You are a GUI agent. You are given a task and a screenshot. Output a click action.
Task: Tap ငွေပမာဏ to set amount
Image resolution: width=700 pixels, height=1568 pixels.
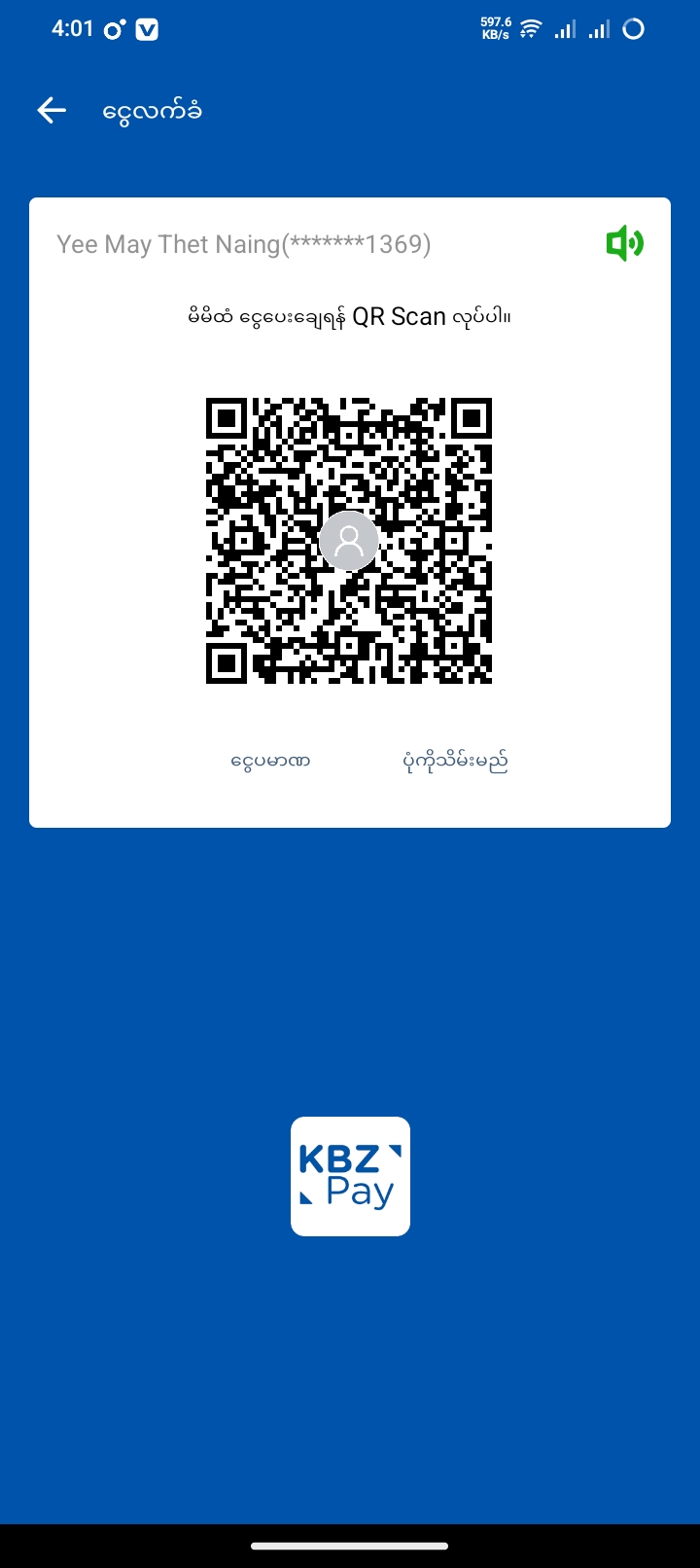[x=270, y=761]
